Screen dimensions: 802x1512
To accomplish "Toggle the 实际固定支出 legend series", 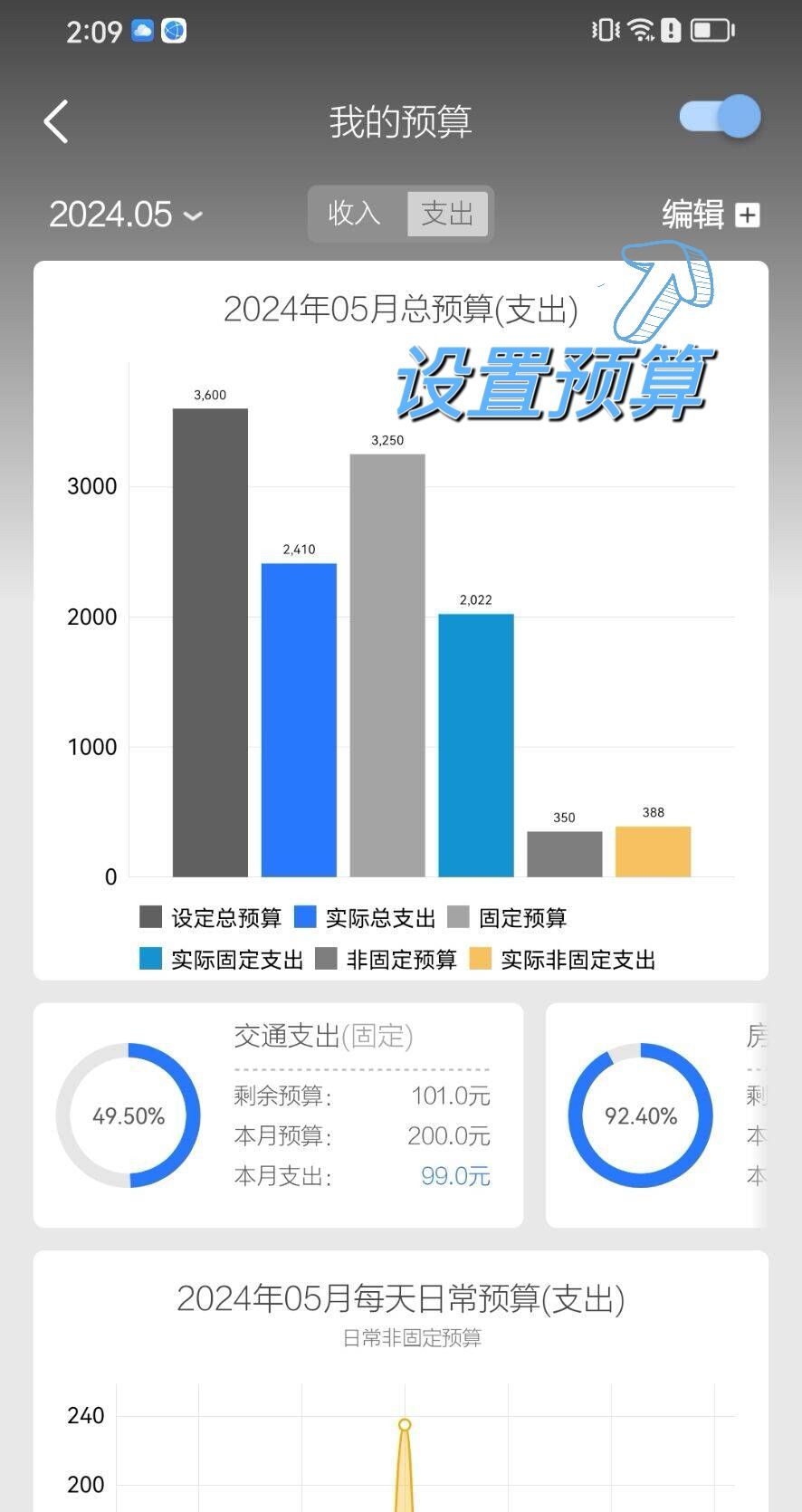I will [222, 959].
